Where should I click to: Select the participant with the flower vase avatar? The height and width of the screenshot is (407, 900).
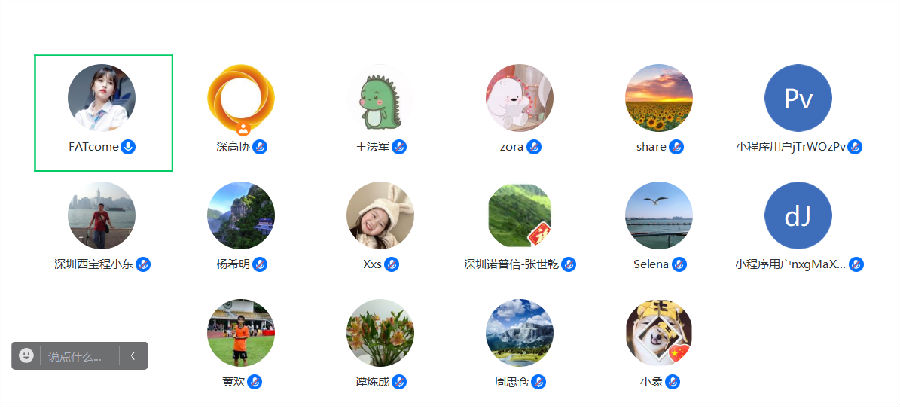pos(380,333)
